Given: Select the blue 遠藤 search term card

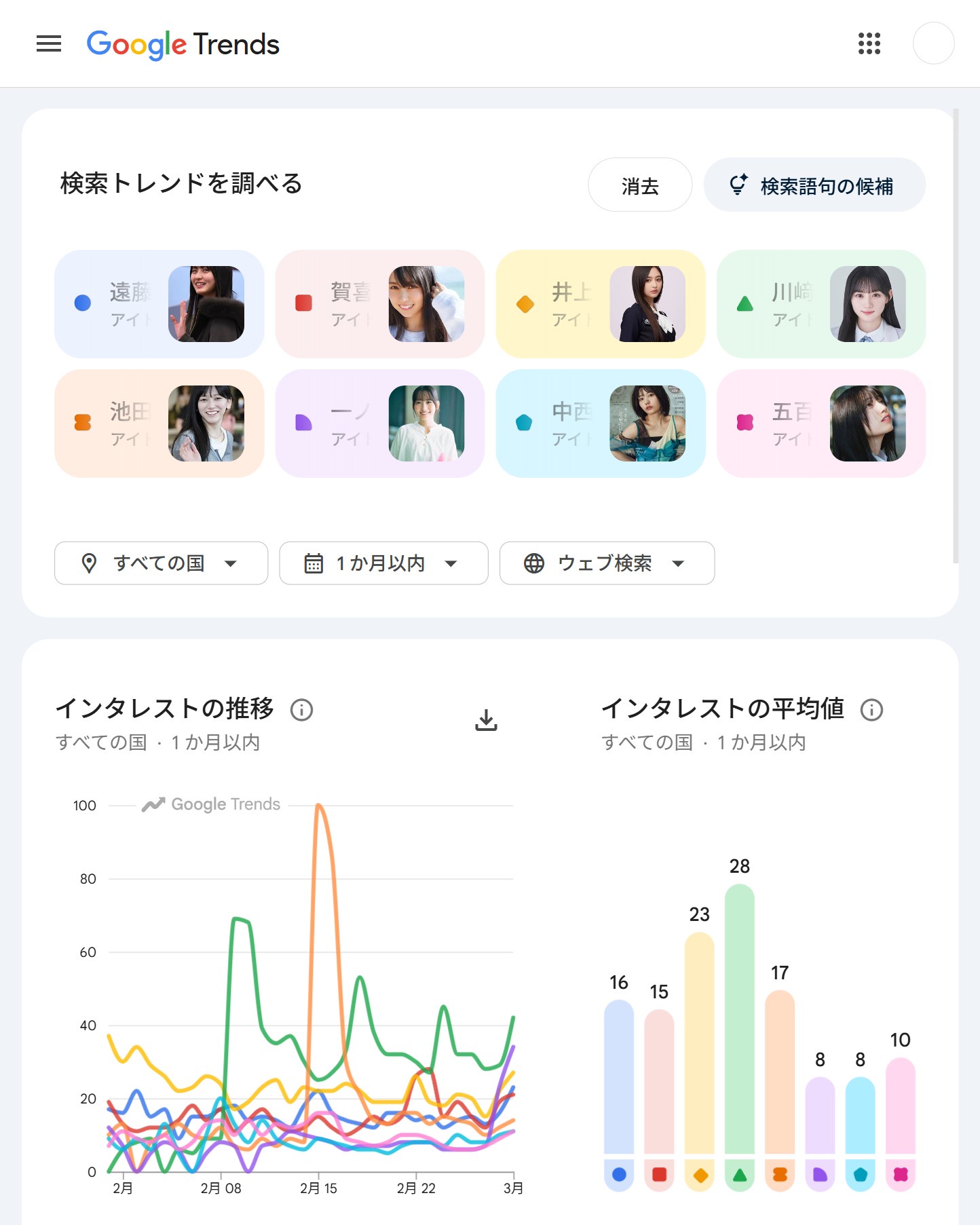Looking at the screenshot, I should (159, 304).
